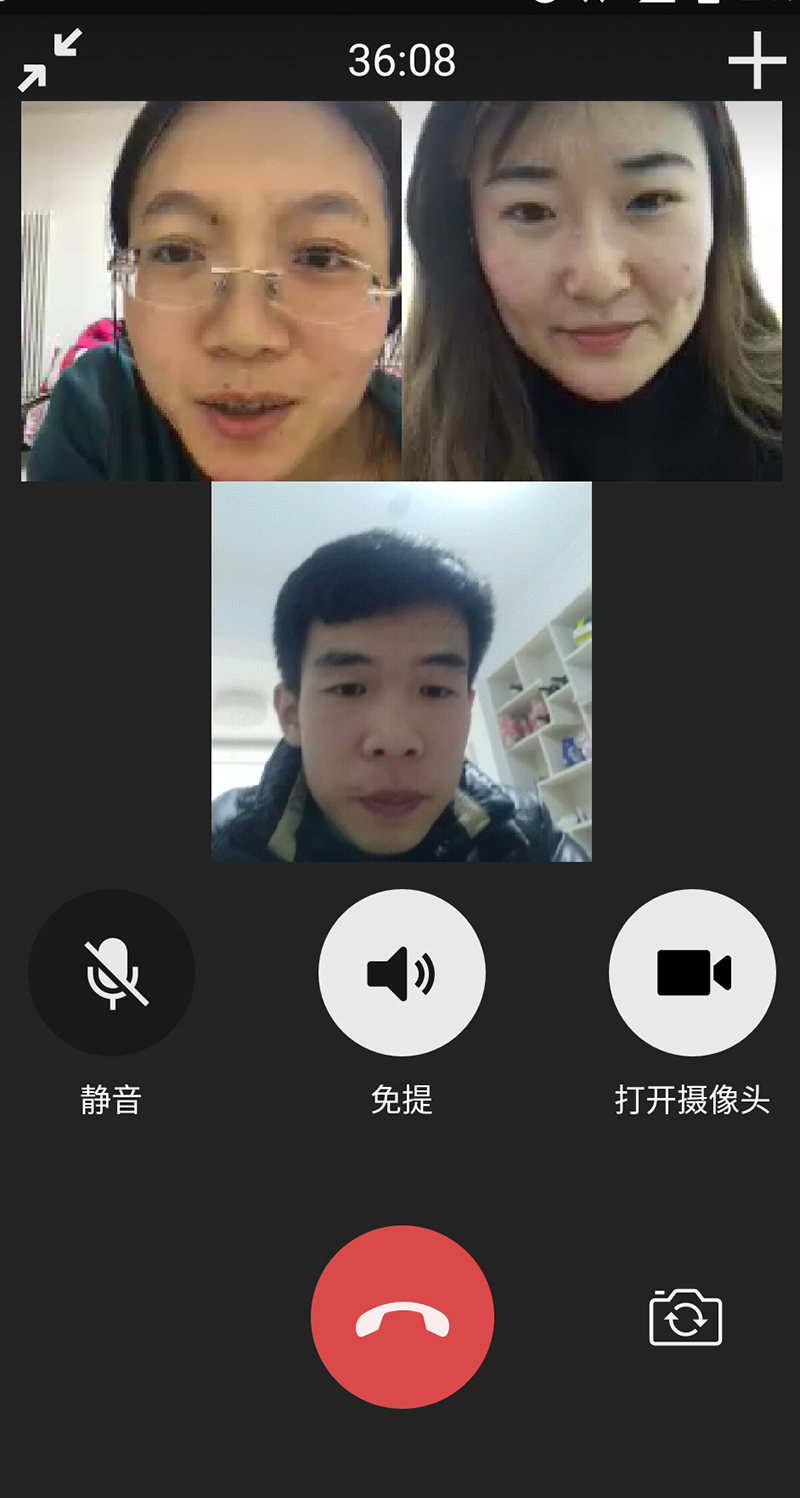Select the video tile of the man
Viewport: 800px width, 1498px height.
pyautogui.click(x=401, y=671)
